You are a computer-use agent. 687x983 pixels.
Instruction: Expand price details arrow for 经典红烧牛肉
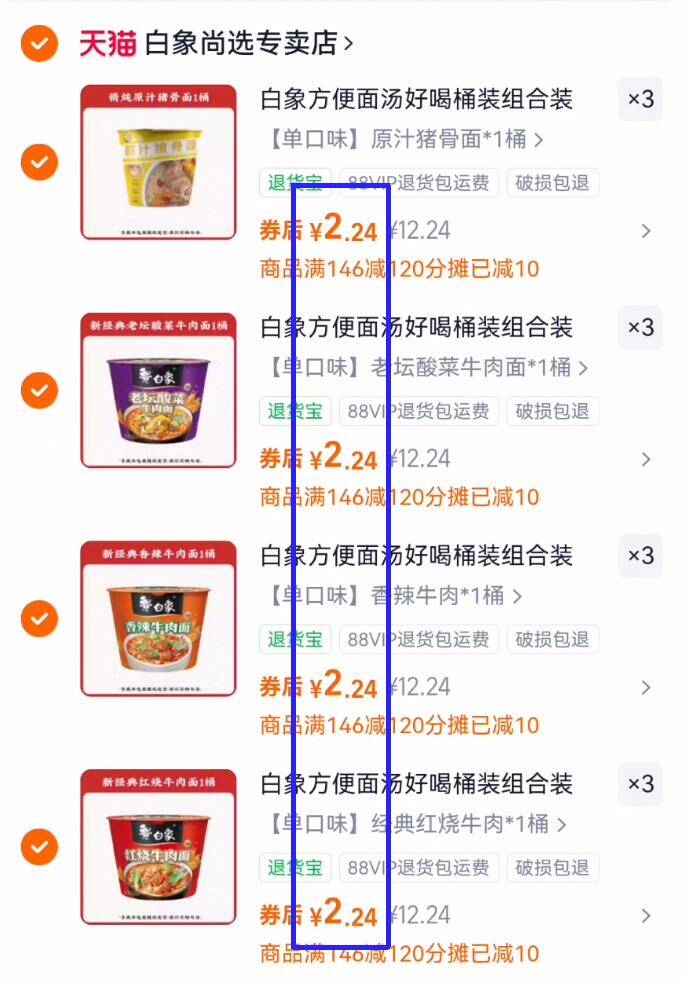[646, 915]
